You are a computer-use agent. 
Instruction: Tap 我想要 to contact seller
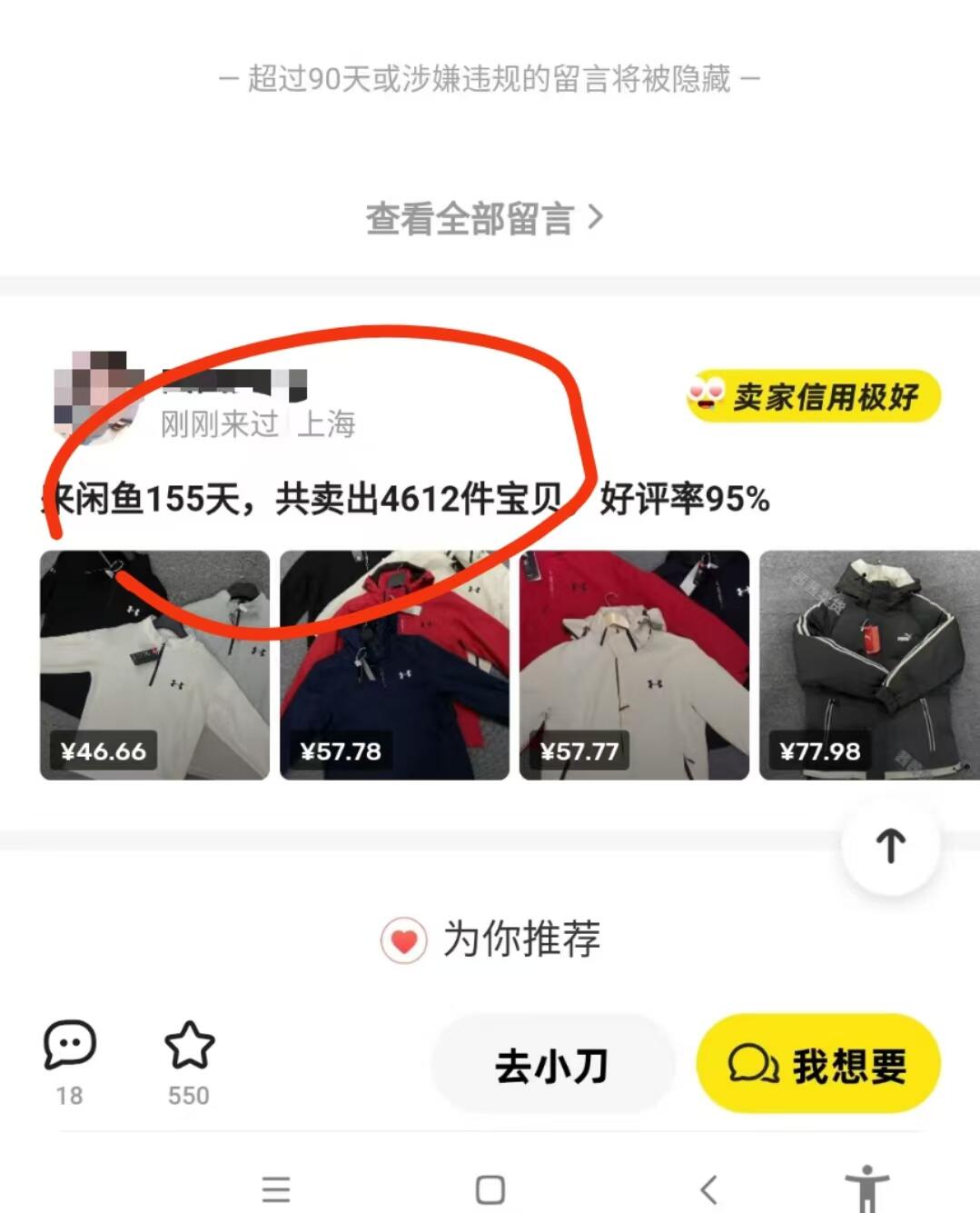(817, 1065)
